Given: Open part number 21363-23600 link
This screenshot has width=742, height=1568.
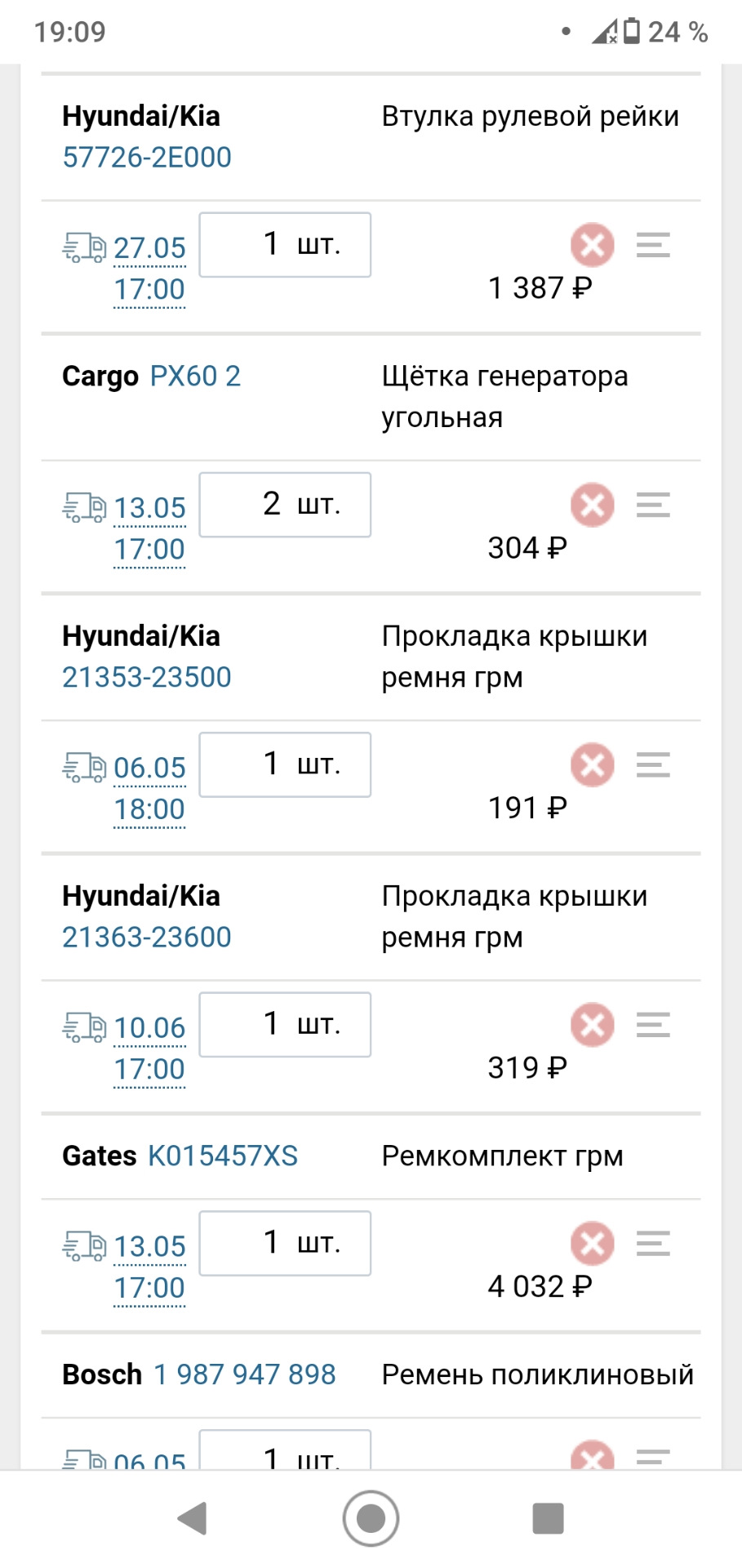Looking at the screenshot, I should (147, 937).
